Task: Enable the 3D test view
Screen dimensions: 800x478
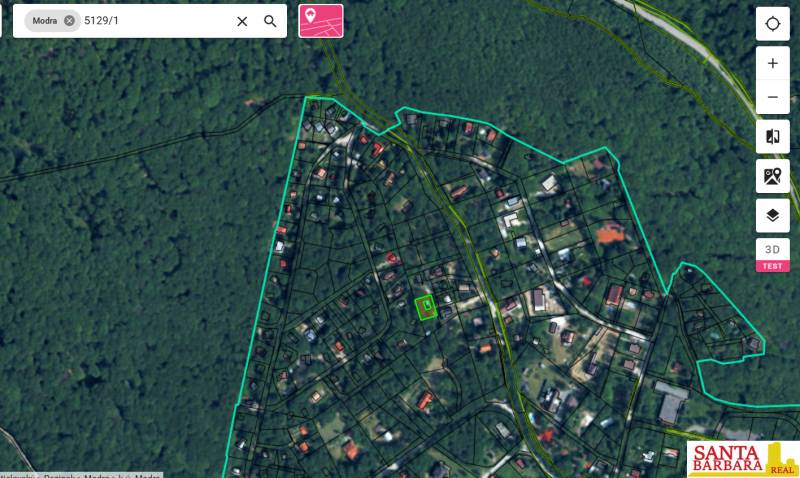Action: (772, 254)
